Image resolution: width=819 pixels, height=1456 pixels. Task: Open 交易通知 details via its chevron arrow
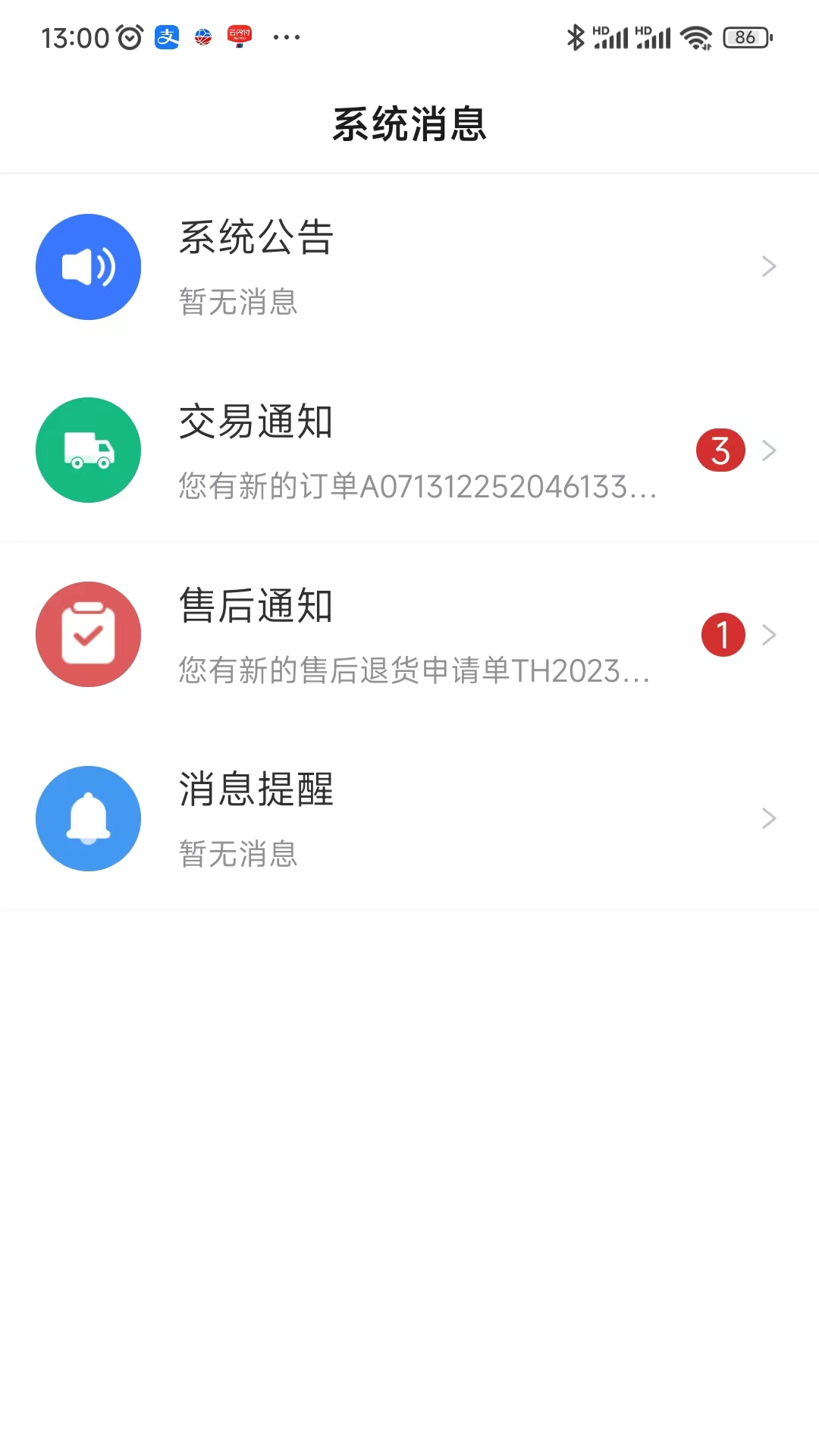pos(770,450)
